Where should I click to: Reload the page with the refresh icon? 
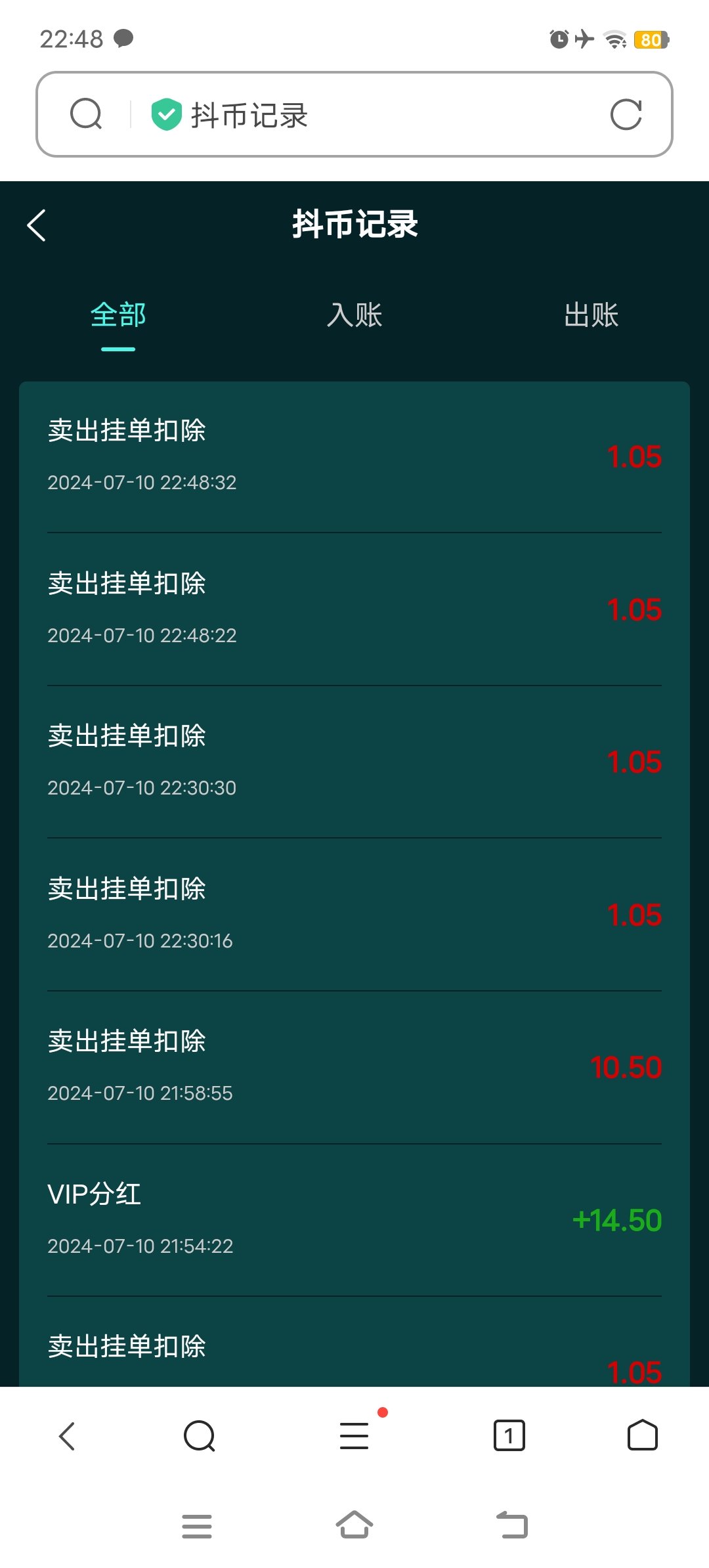(x=626, y=115)
